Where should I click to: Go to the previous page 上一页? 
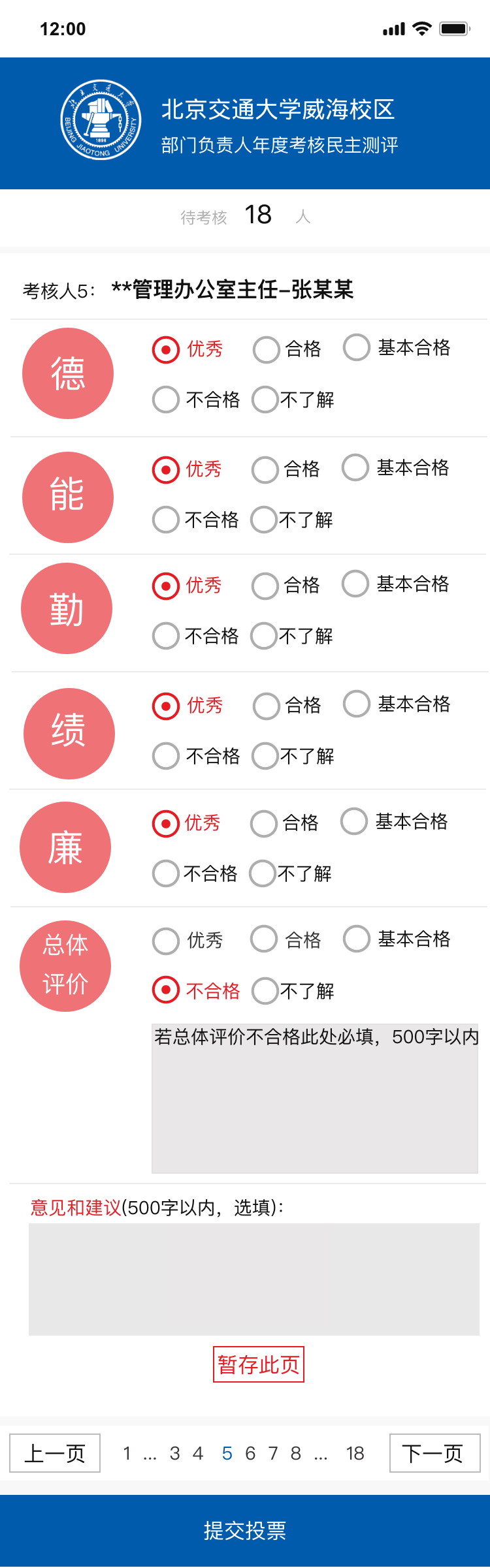pos(55,1453)
